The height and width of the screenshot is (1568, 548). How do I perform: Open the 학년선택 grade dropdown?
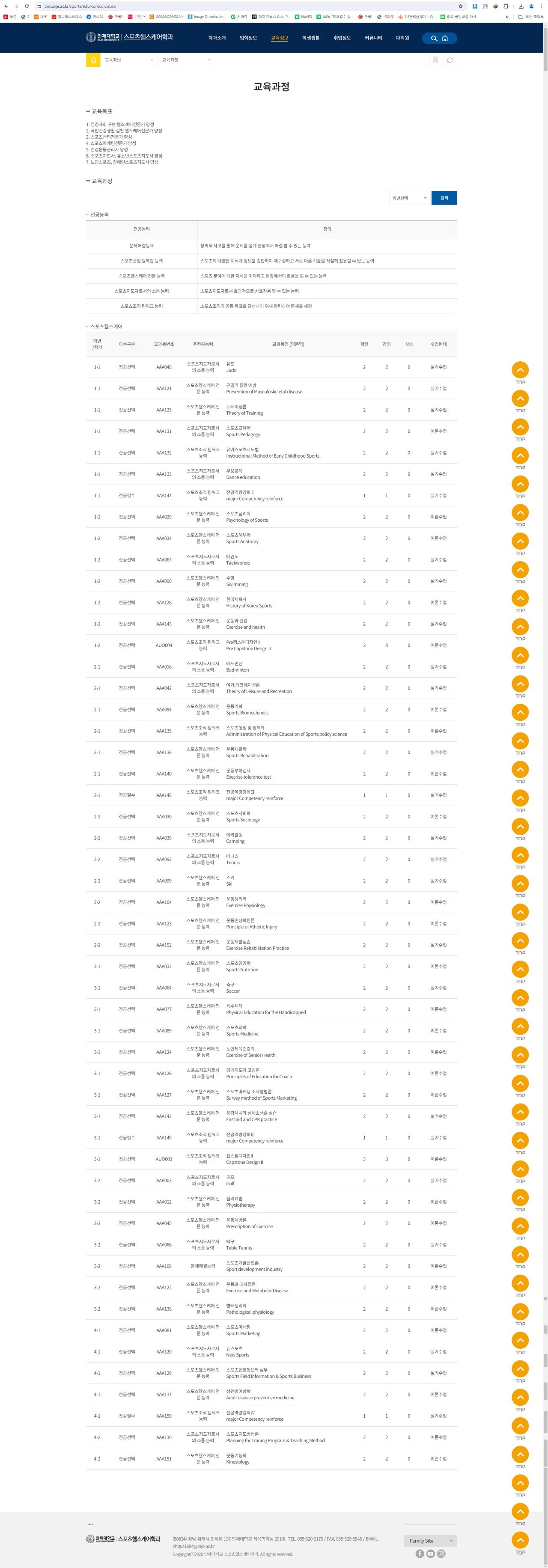[x=409, y=198]
